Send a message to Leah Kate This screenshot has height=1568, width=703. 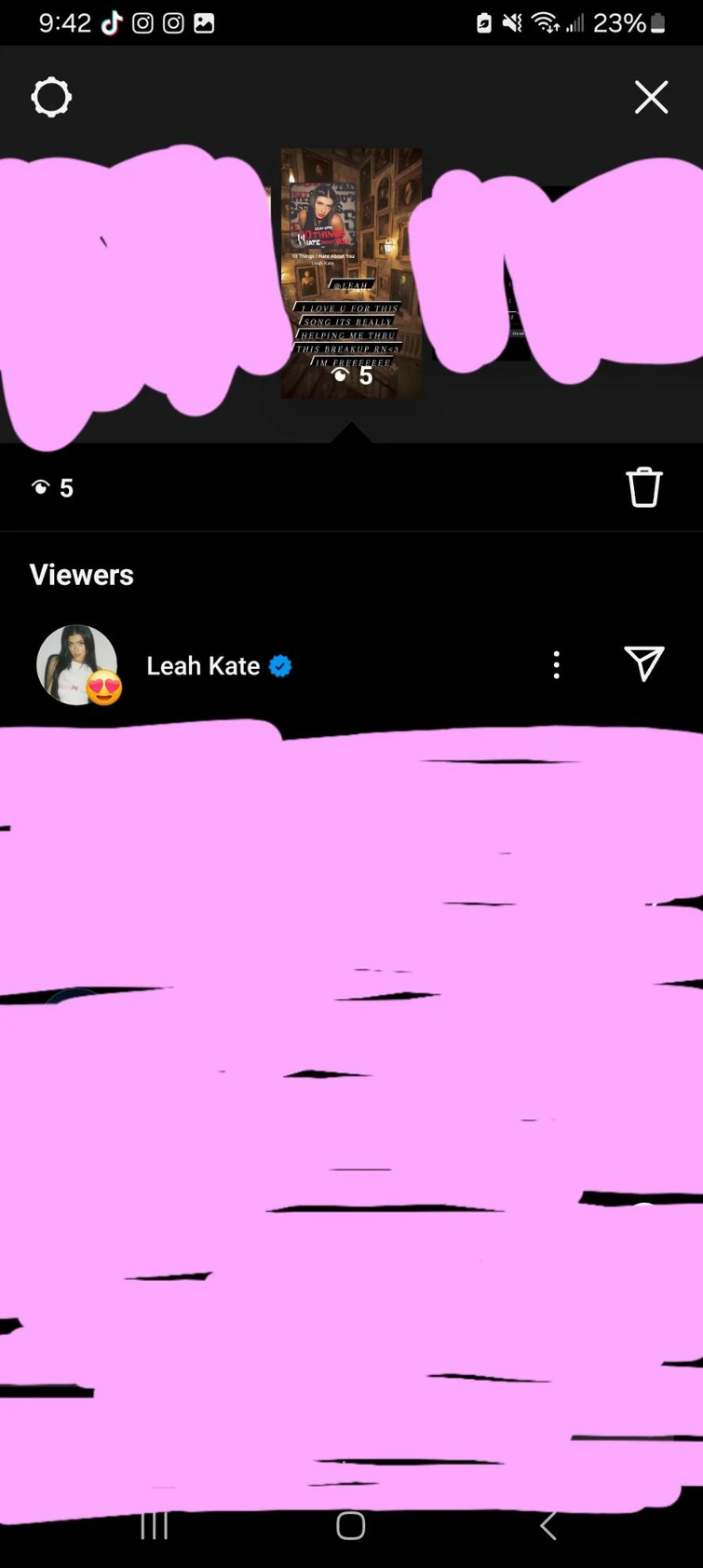(643, 664)
